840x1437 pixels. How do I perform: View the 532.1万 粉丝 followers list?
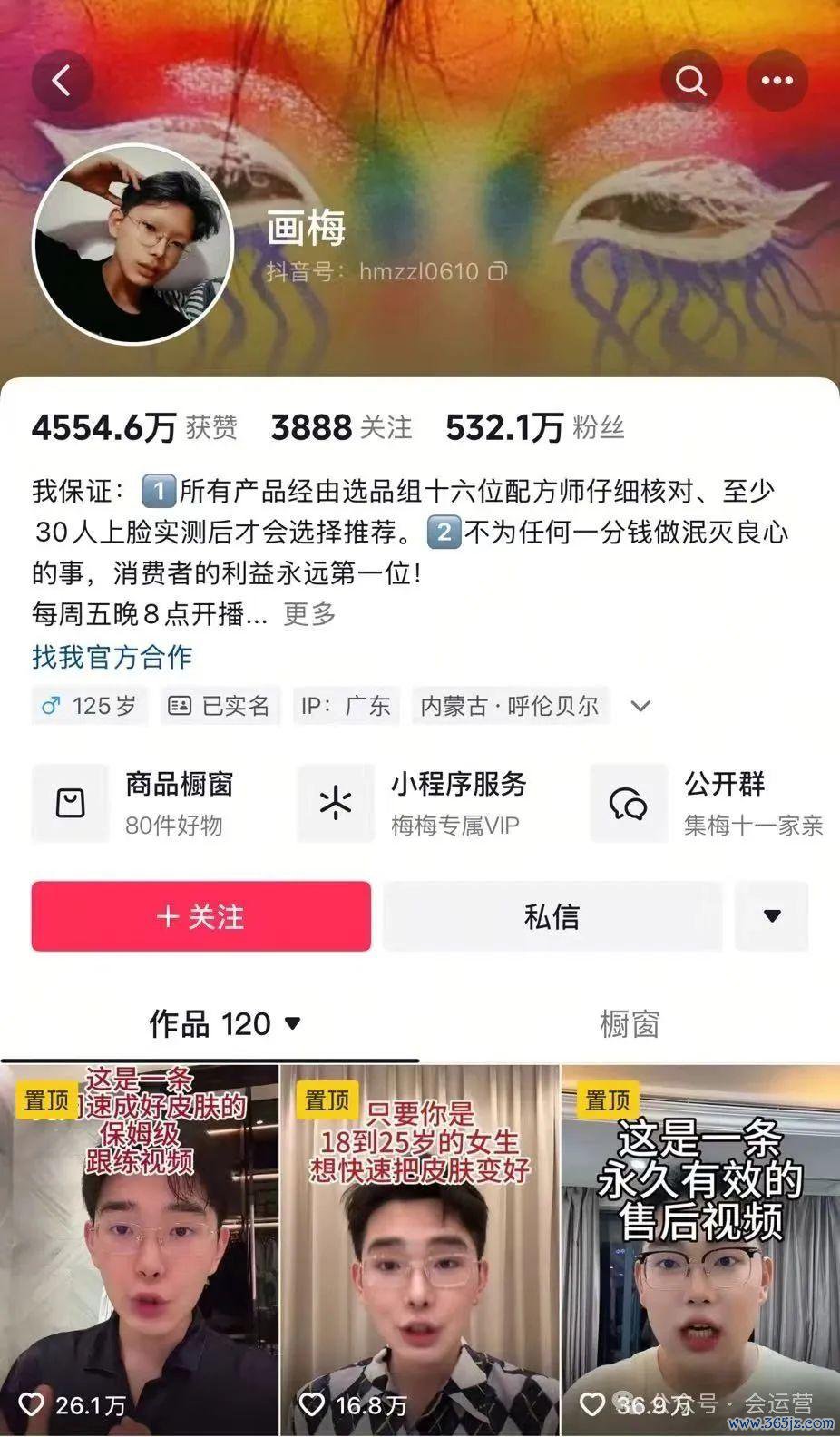point(535,427)
